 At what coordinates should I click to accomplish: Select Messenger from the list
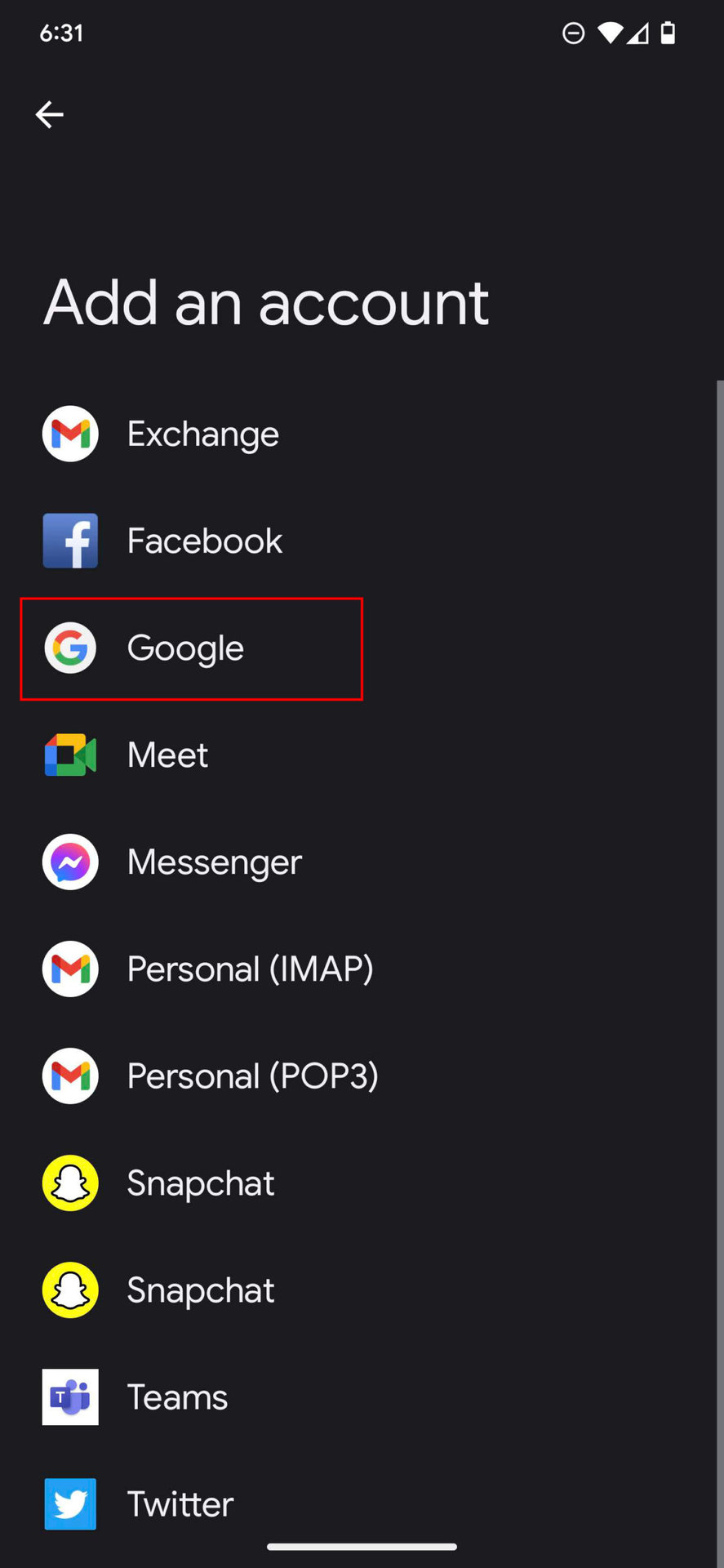(362, 862)
